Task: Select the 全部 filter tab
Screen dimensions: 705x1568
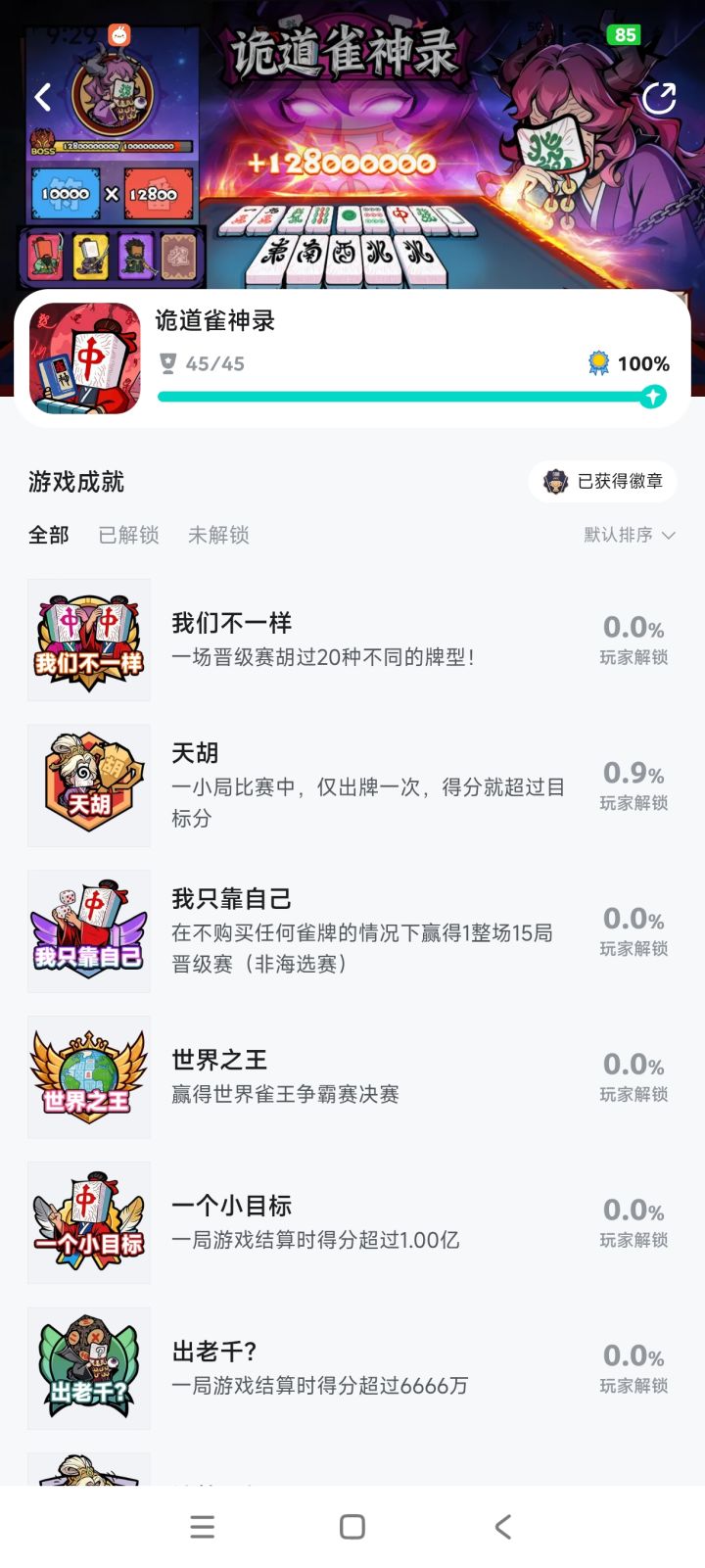Action: click(49, 535)
